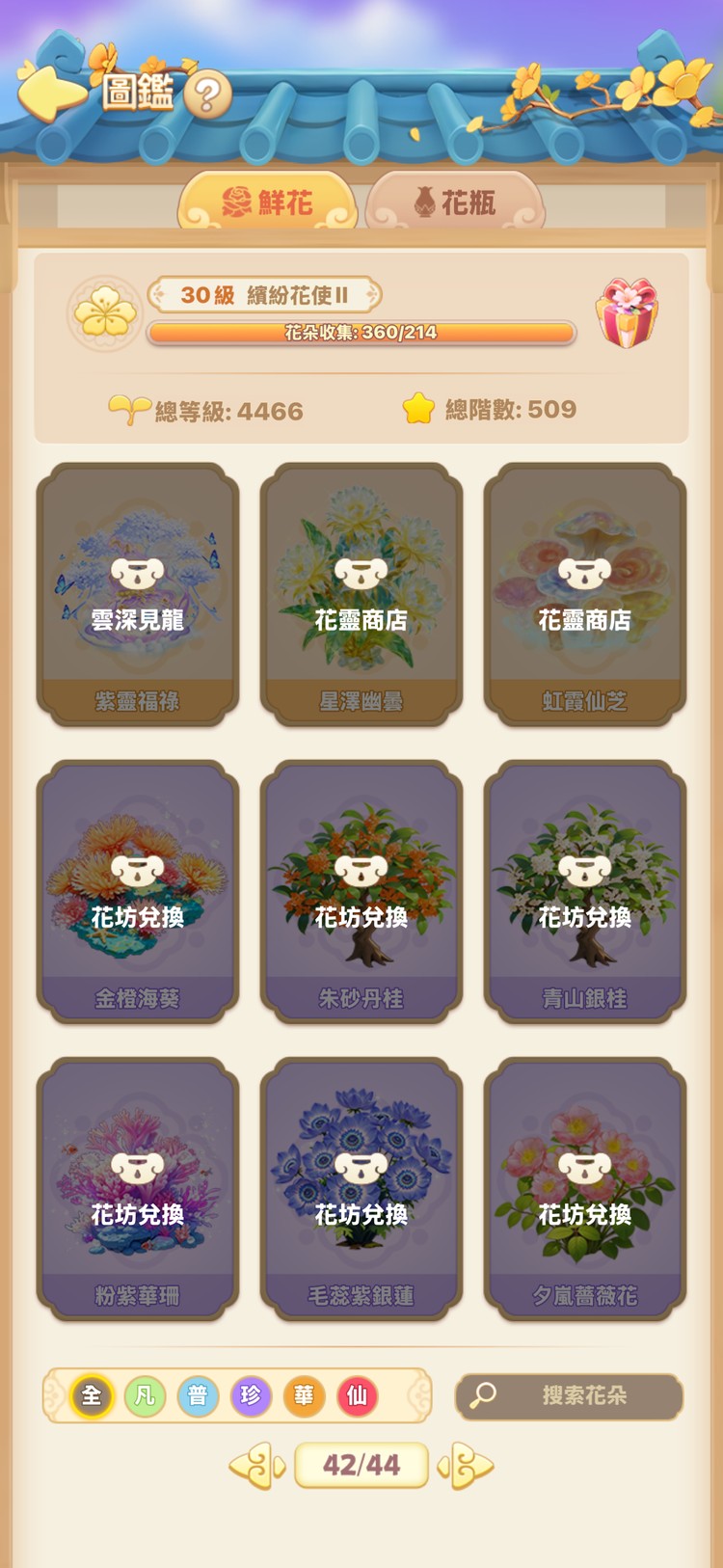Tap the 花靈商店 button on 星澤幽曇
The height and width of the screenshot is (1568, 723).
(361, 622)
